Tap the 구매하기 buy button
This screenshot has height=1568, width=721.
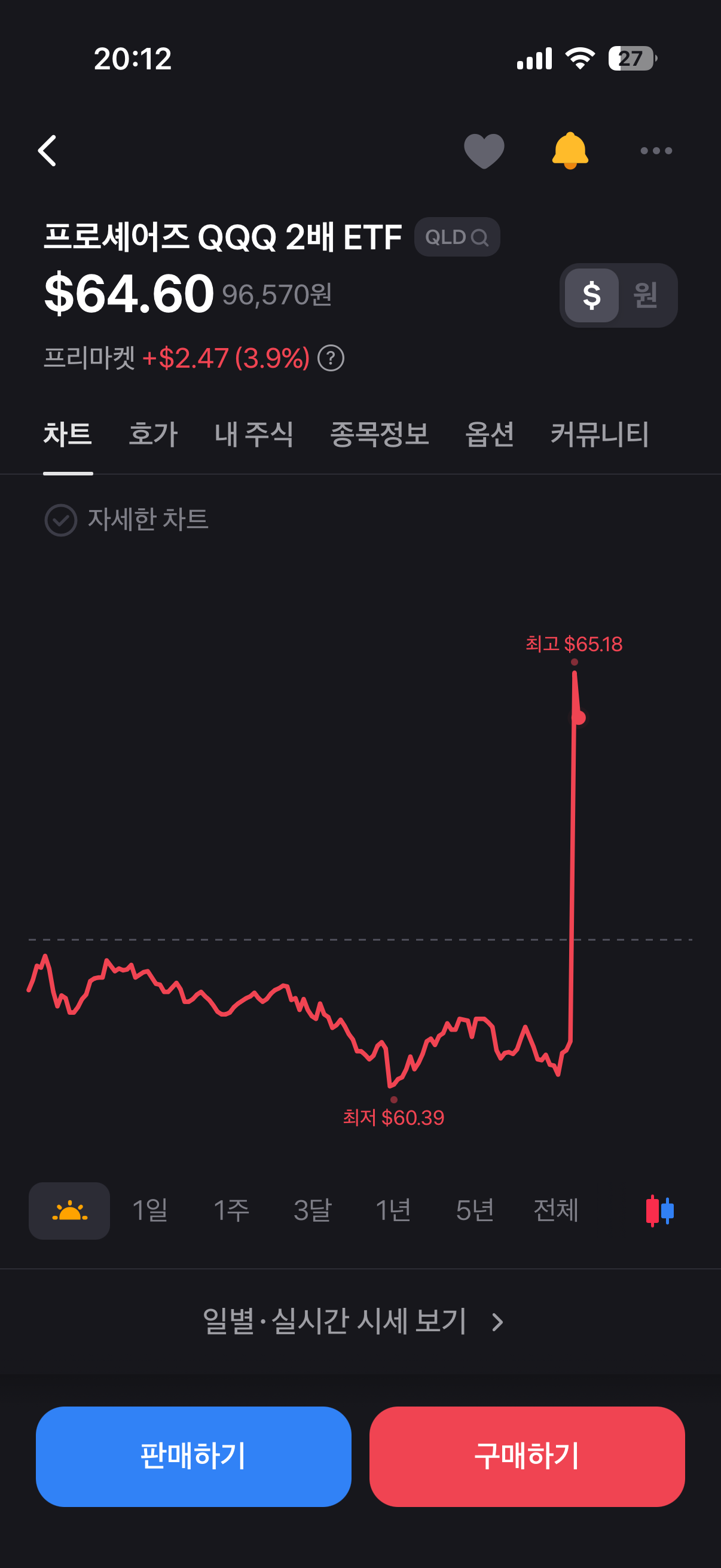pyautogui.click(x=527, y=1456)
